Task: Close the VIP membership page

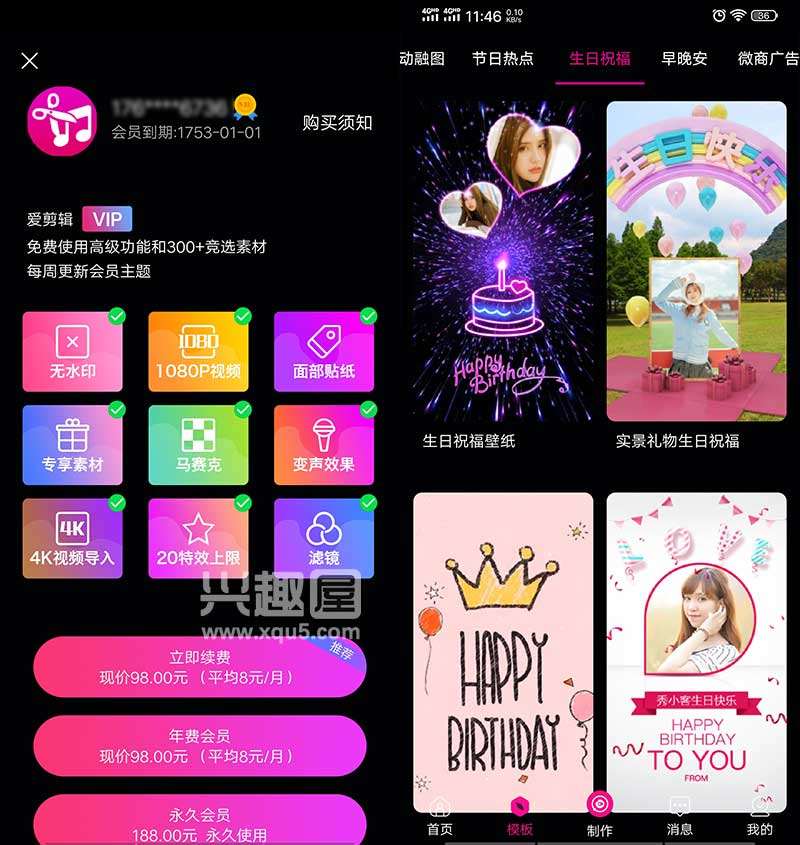Action: [30, 61]
